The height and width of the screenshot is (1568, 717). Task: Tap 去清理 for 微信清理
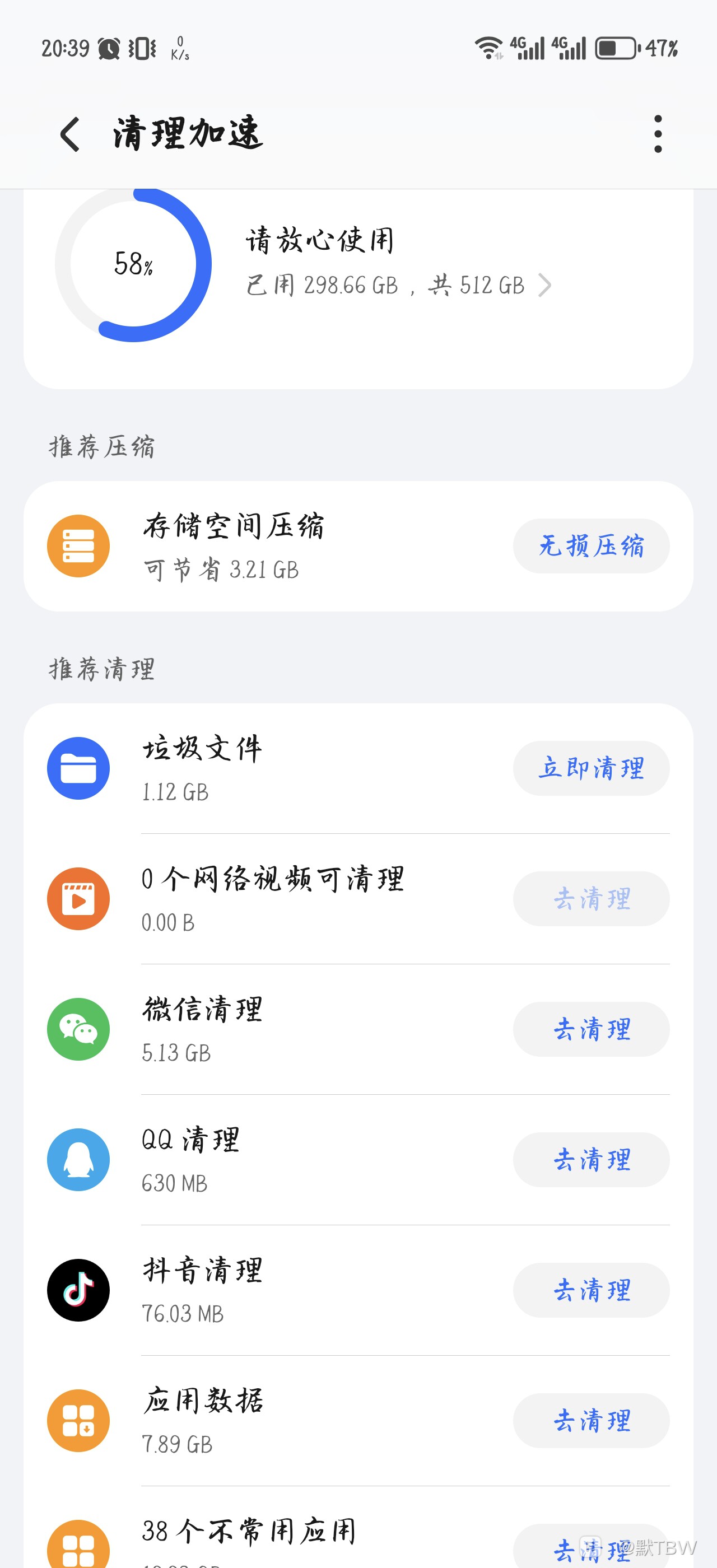pos(590,1029)
